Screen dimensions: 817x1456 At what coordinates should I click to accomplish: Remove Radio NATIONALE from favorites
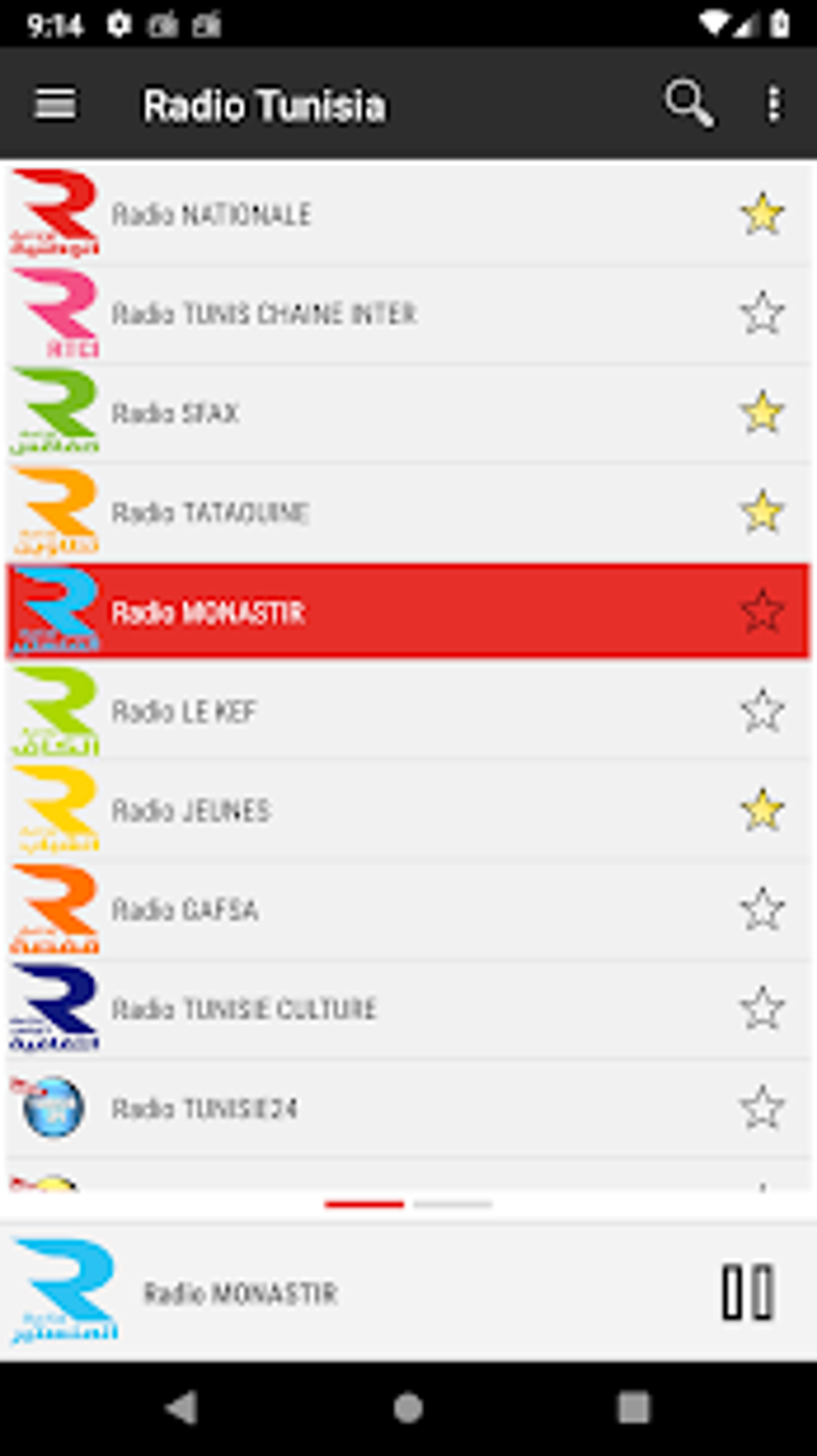[762, 214]
